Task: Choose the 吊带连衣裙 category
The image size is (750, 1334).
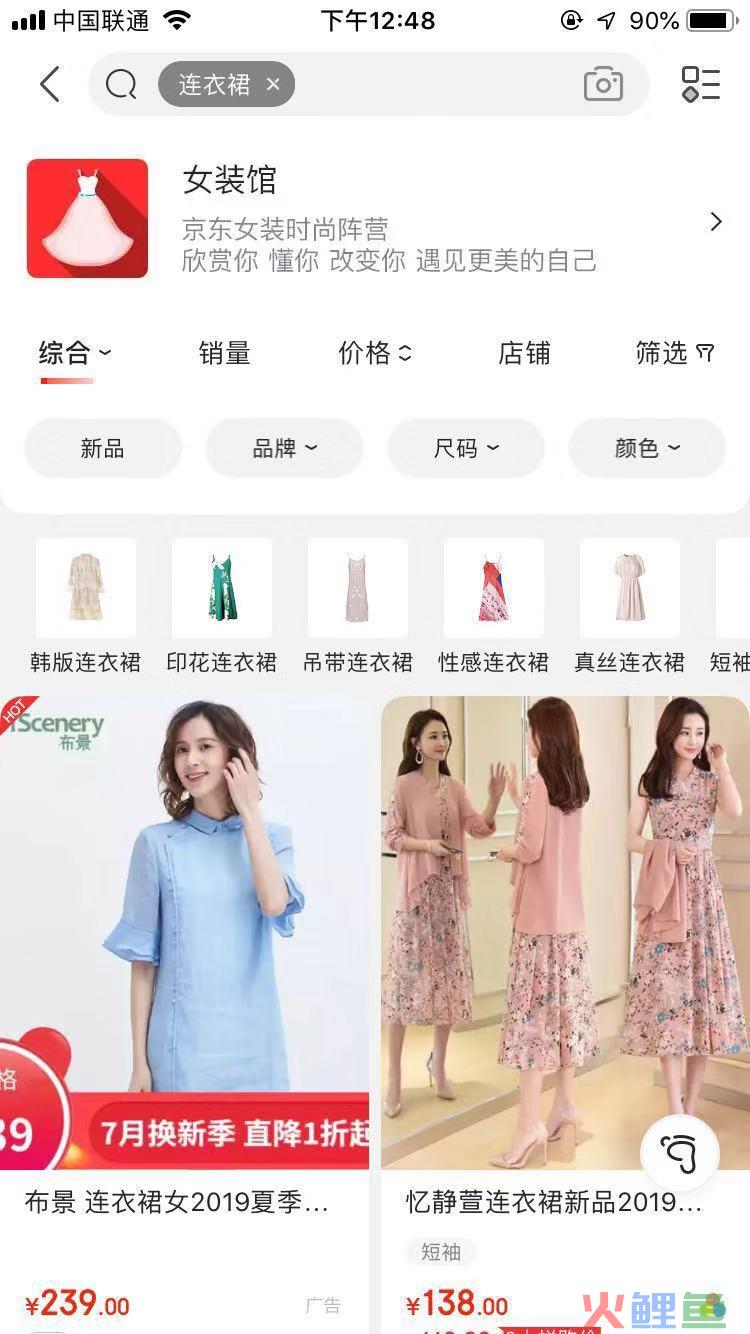Action: pos(358,605)
